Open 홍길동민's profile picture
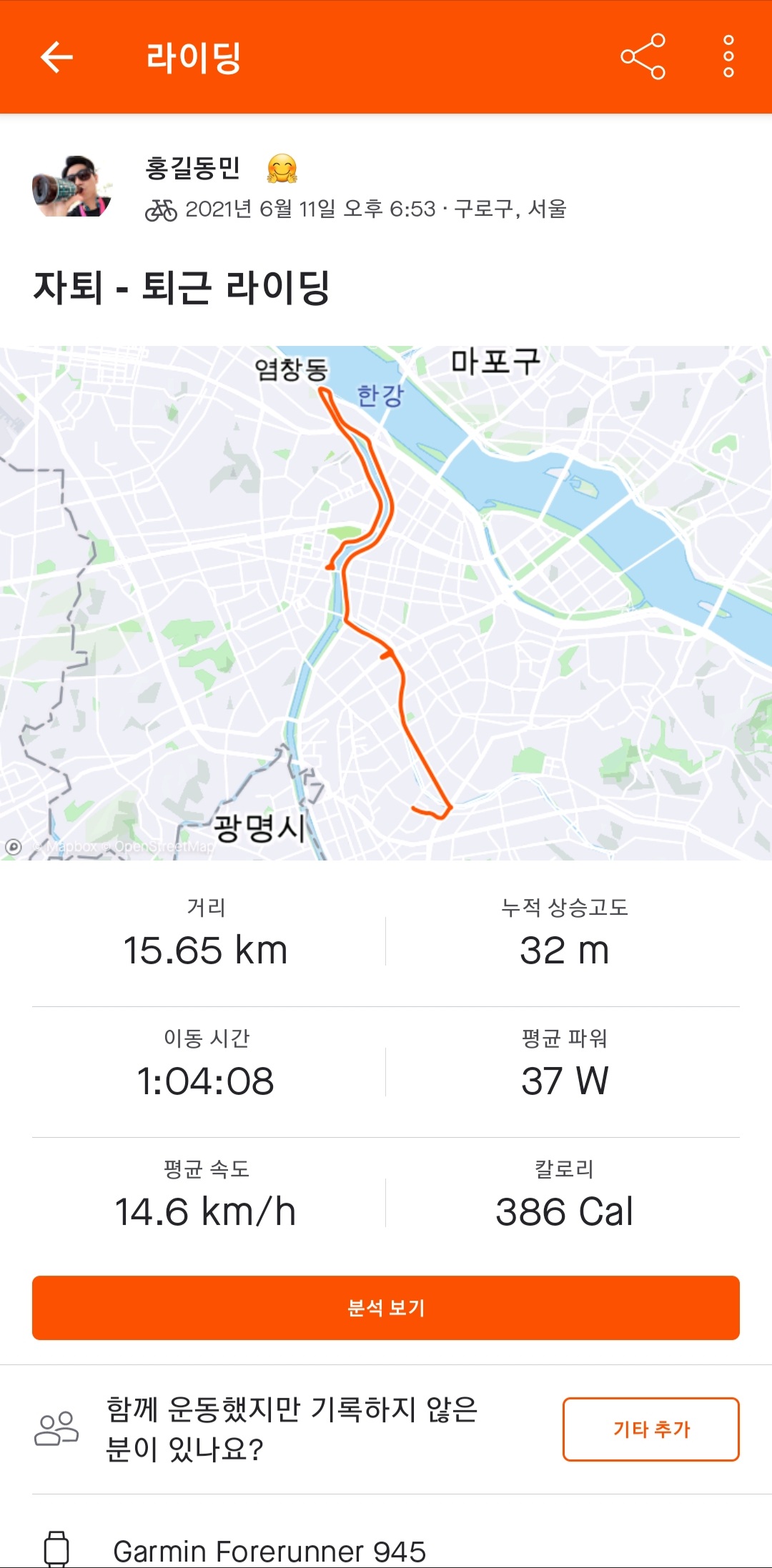 [72, 186]
